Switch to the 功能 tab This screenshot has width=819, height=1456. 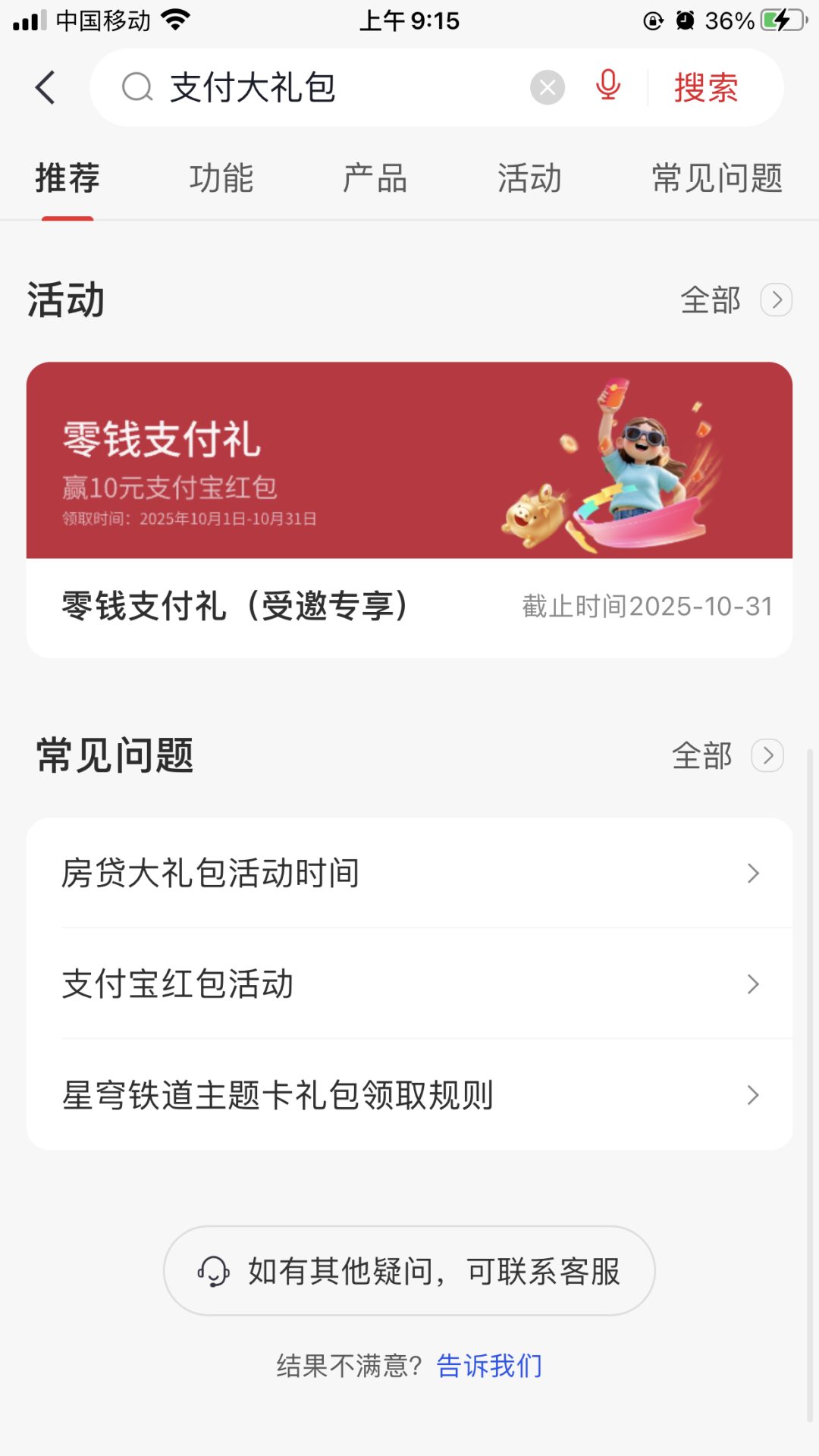pos(221,179)
